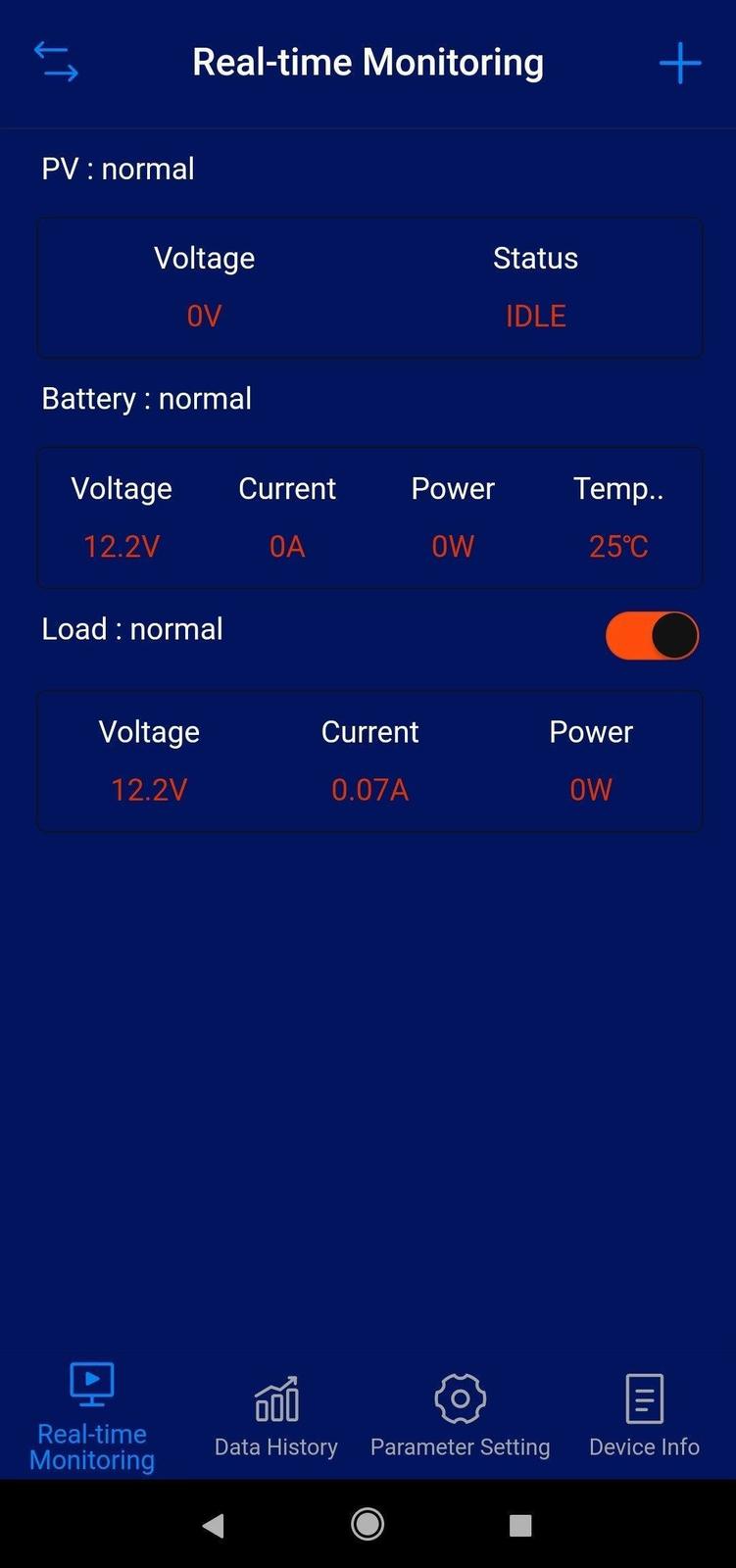Tap the system home button
Screen dimensions: 736x1568
coord(368,1524)
